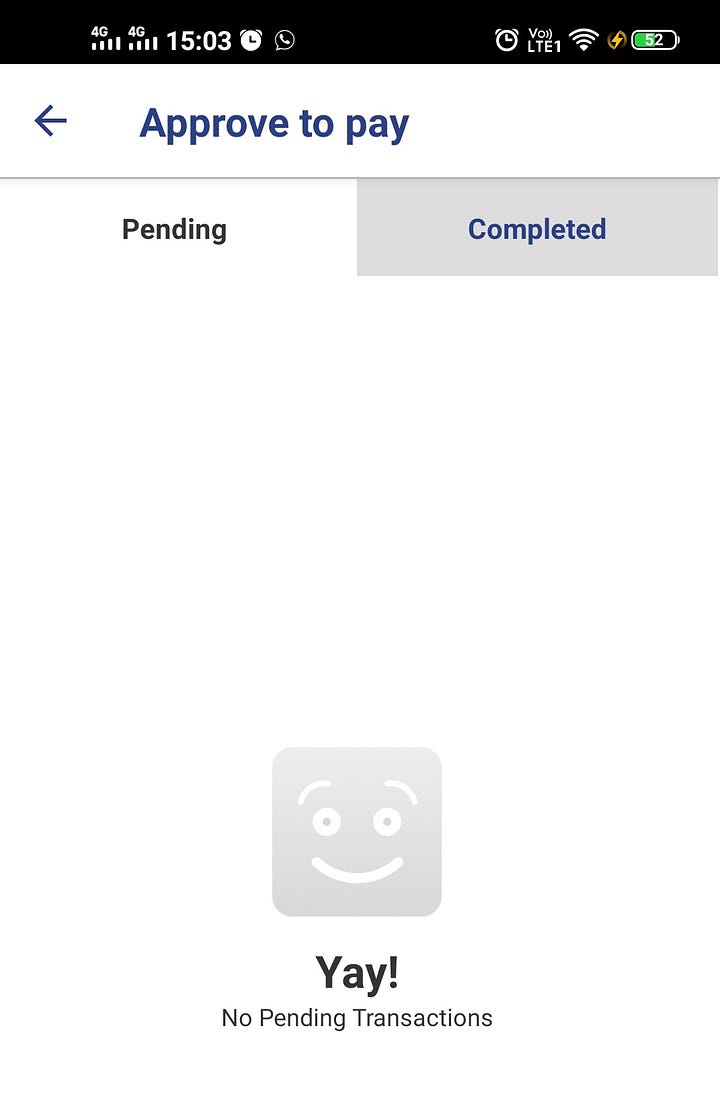
Task: Select the Pending tab
Action: [x=175, y=229]
